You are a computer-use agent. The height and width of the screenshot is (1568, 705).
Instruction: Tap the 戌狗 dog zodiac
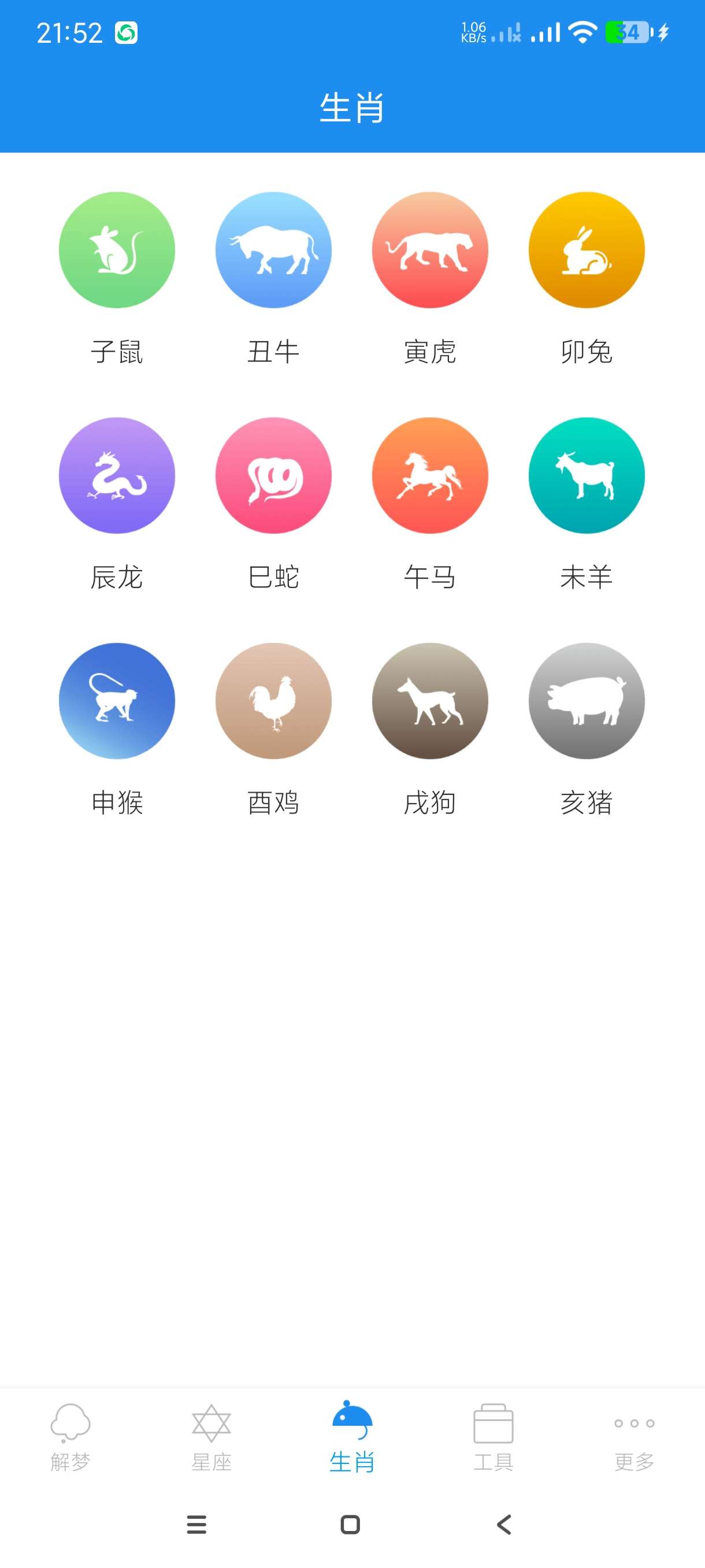430,701
